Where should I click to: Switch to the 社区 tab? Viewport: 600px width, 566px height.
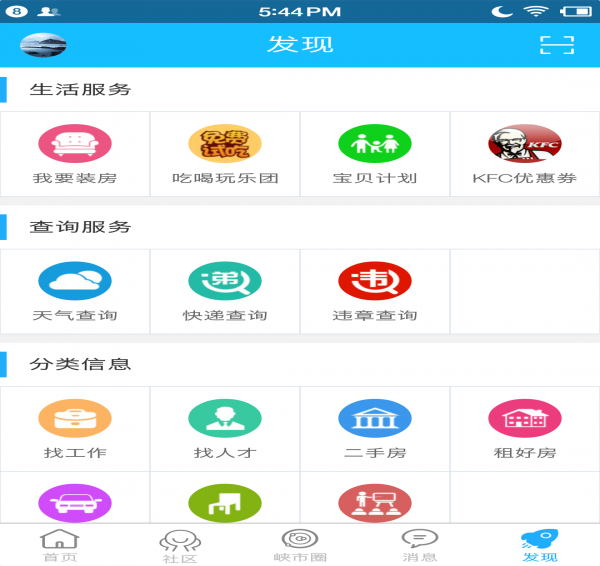180,545
